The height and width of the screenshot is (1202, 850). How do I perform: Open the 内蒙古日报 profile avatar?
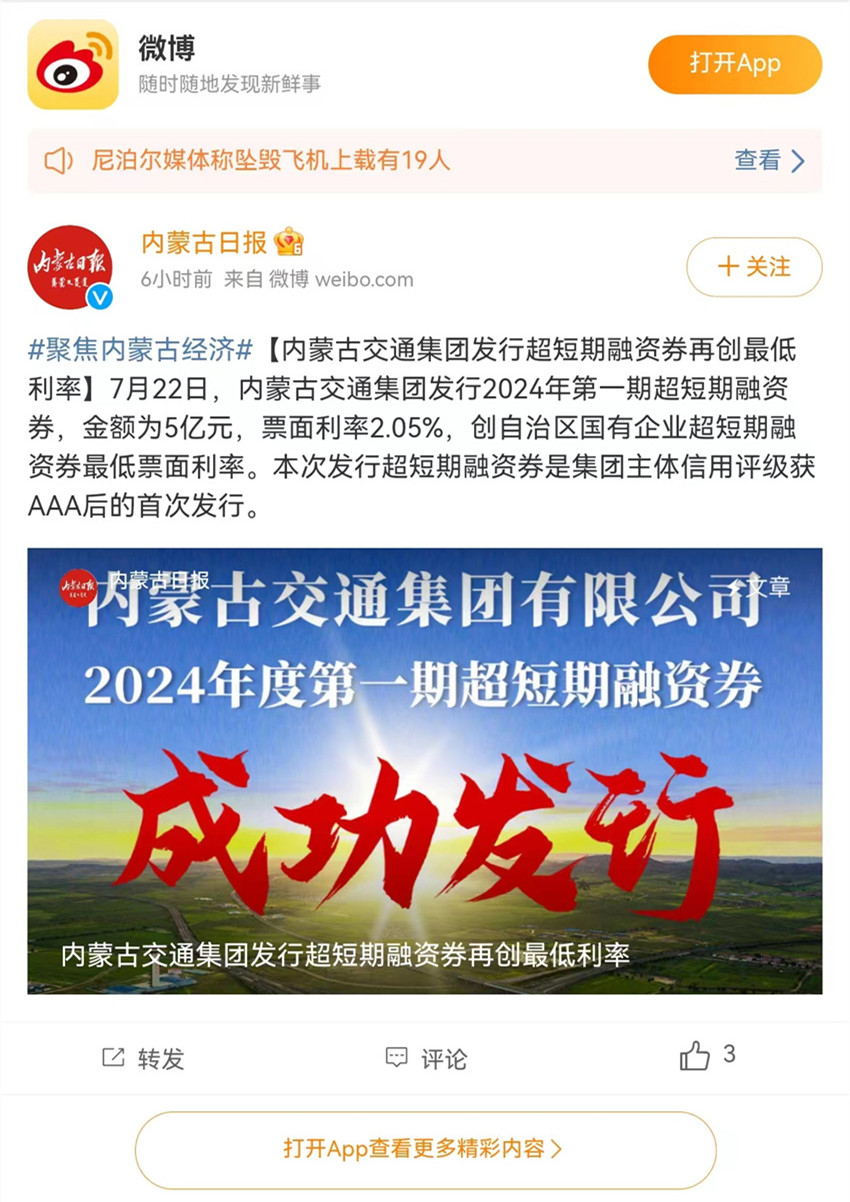pyautogui.click(x=70, y=267)
